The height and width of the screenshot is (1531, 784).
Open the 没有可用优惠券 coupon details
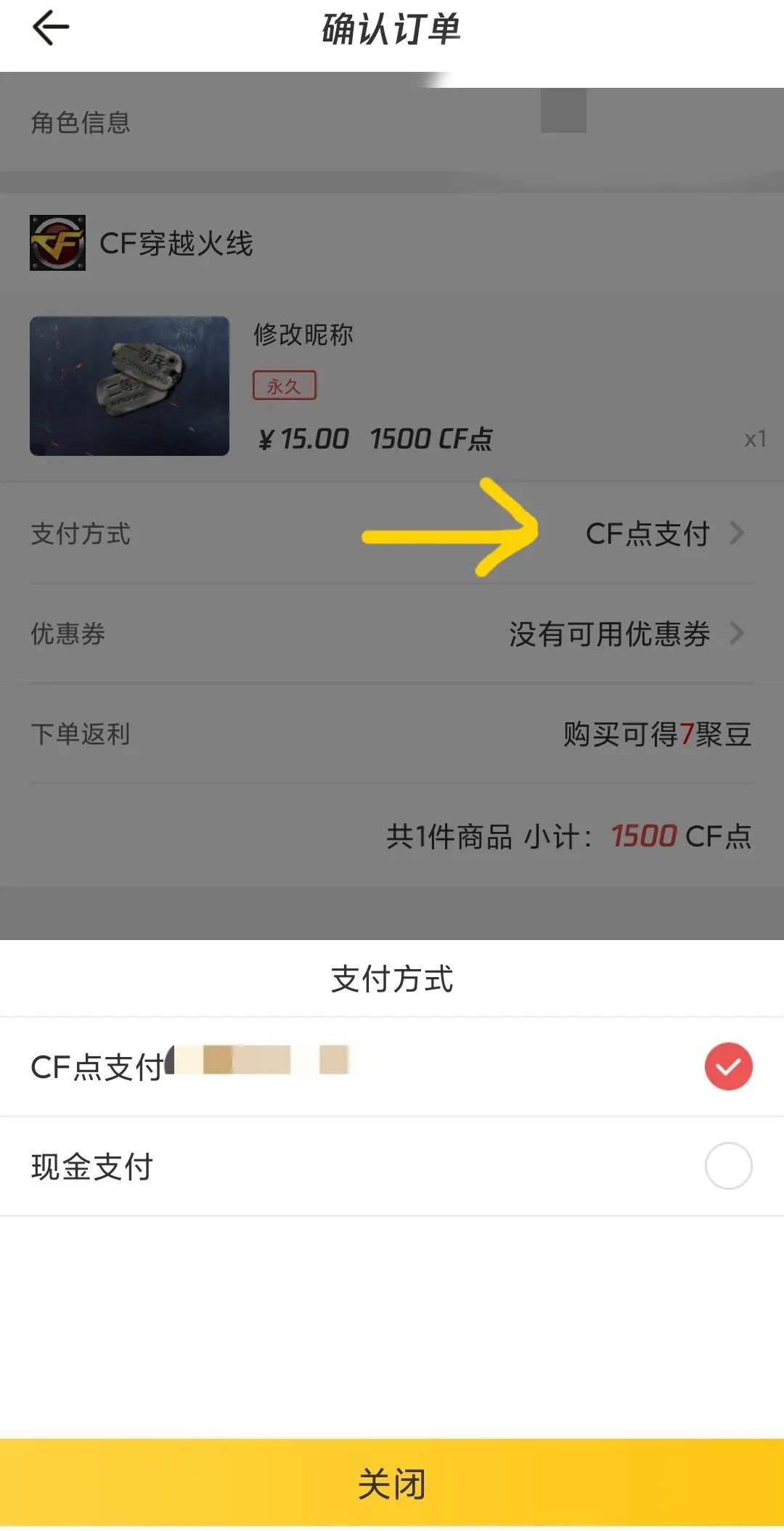click(610, 634)
